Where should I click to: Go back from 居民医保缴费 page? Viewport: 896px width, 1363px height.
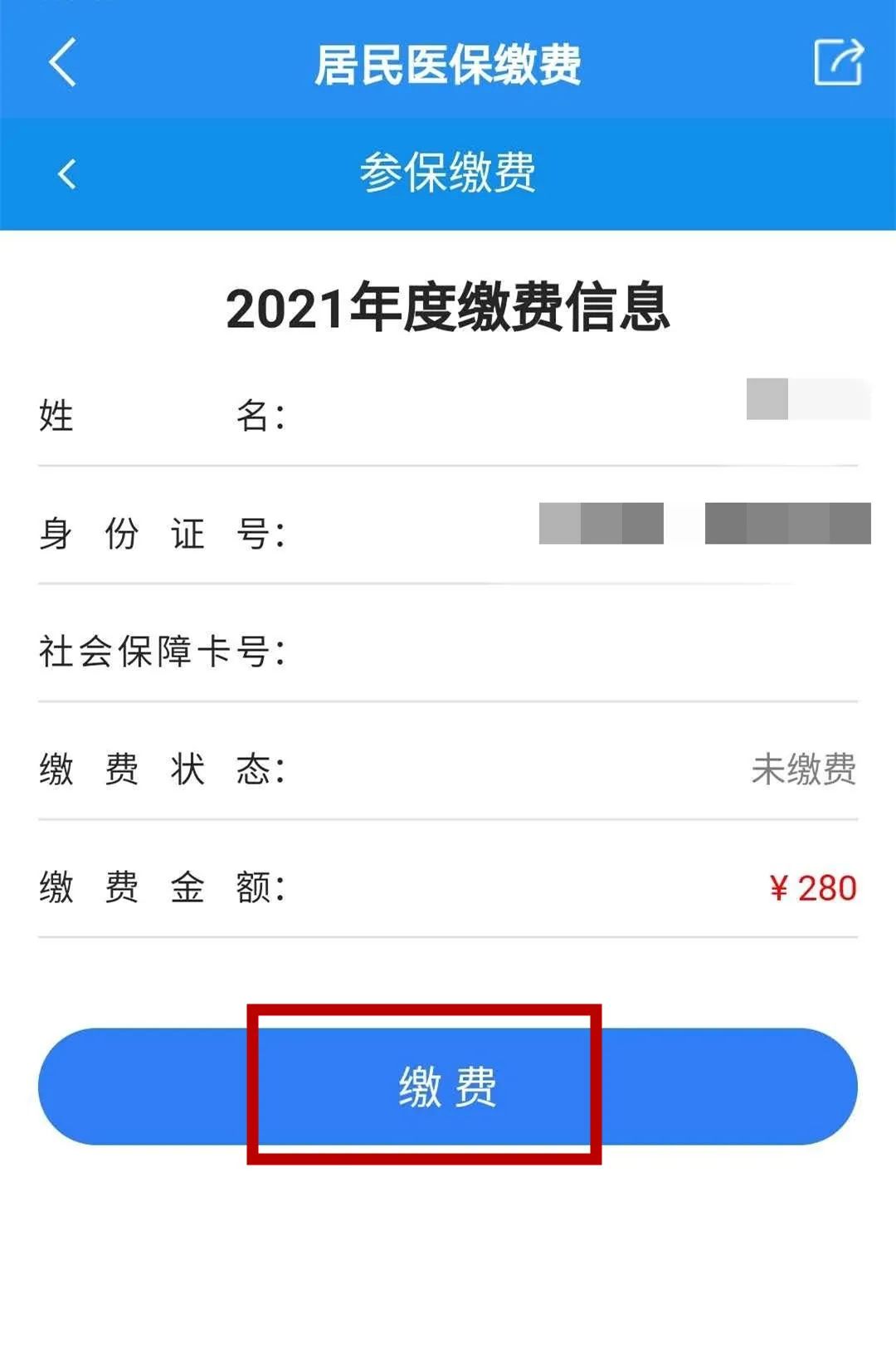63,62
